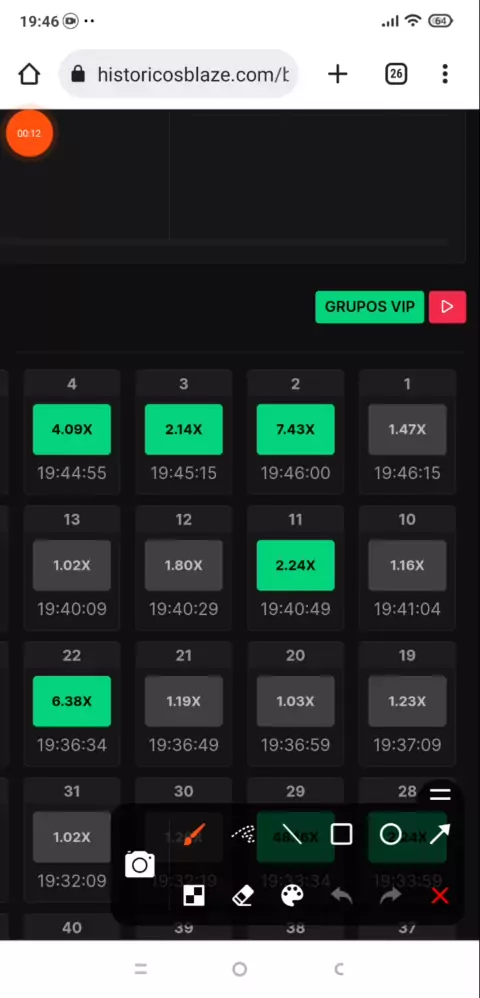Viewport: 480px width, 998px height.
Task: Open the color palette picker
Action: tap(292, 896)
